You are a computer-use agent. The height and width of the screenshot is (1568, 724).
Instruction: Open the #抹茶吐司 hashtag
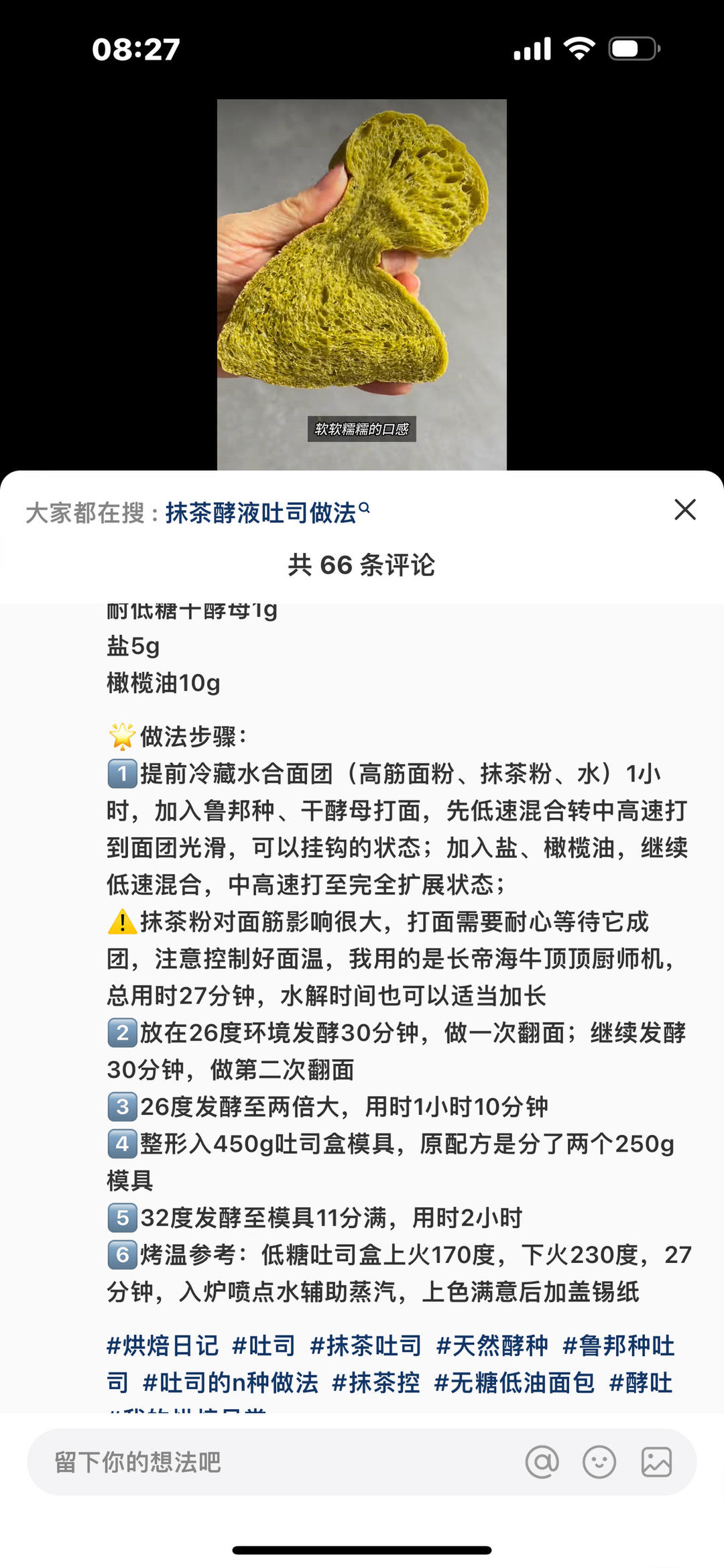[x=366, y=1345]
